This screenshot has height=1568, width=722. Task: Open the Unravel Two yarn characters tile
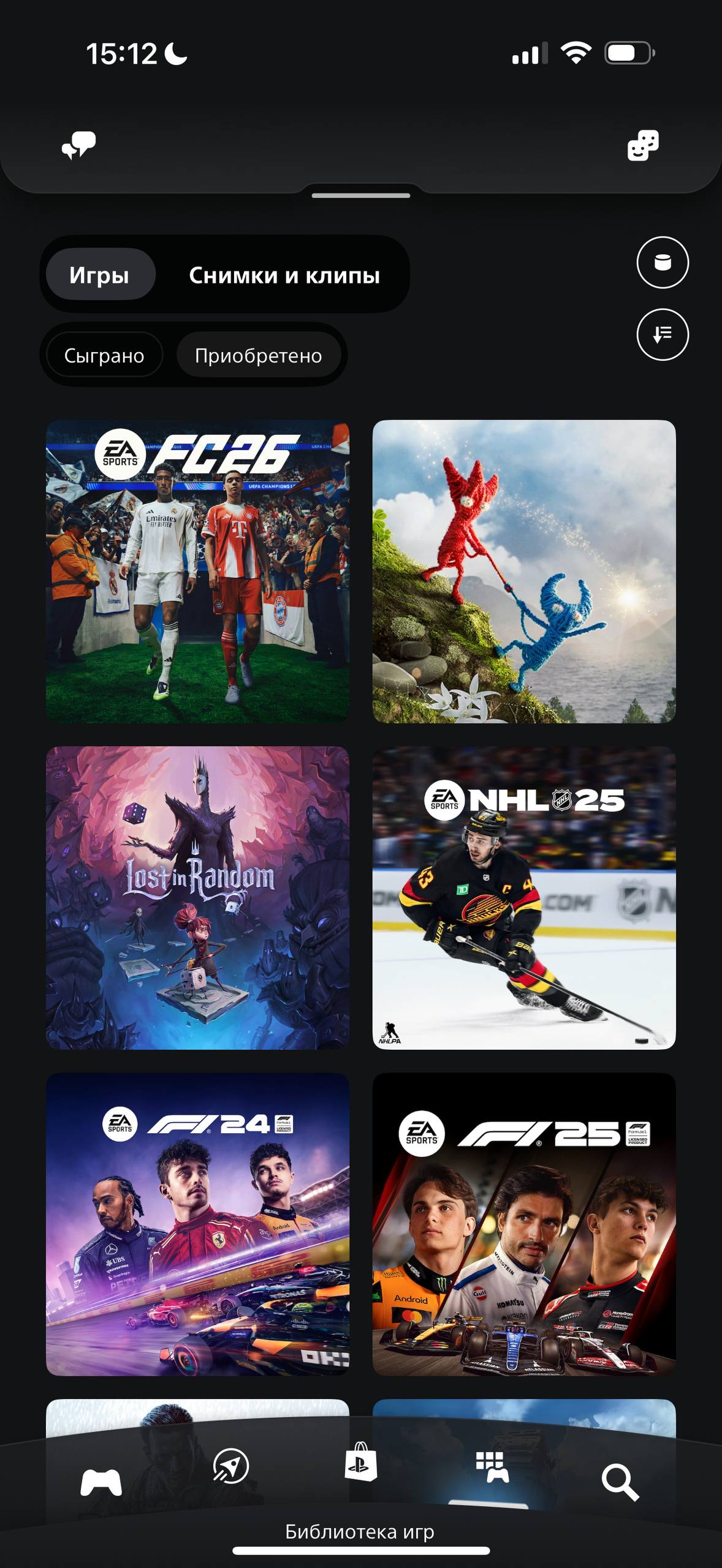click(524, 571)
